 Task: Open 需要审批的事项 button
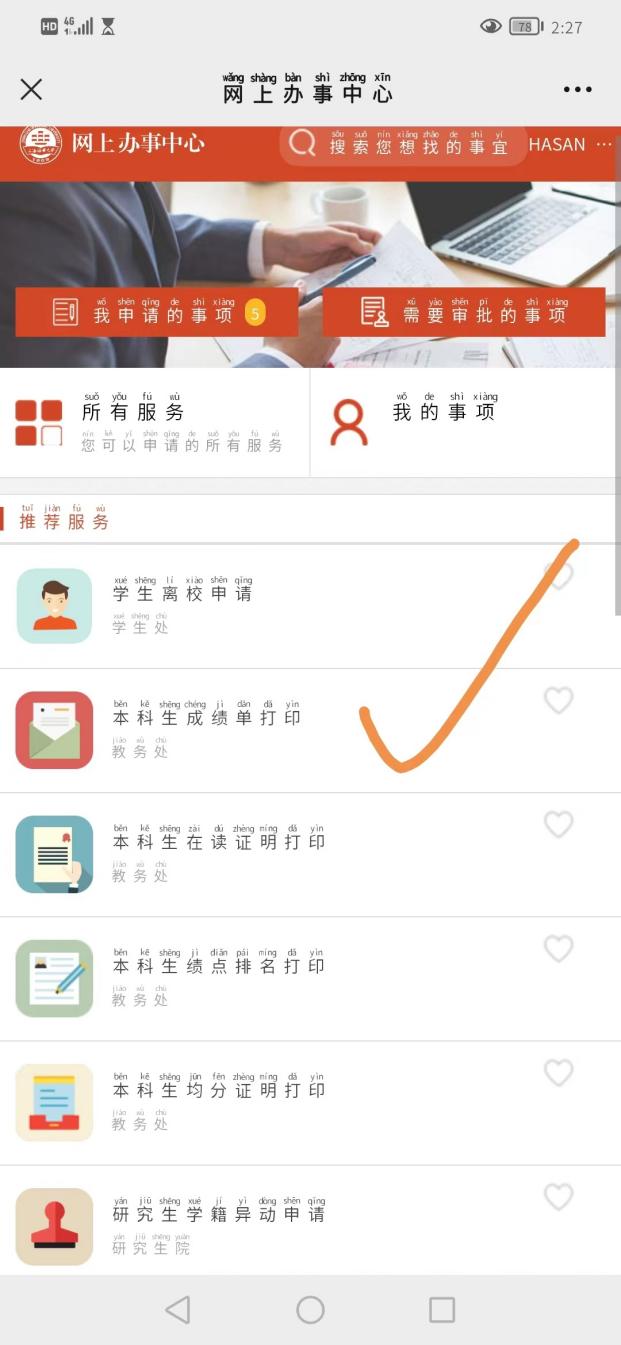(464, 313)
